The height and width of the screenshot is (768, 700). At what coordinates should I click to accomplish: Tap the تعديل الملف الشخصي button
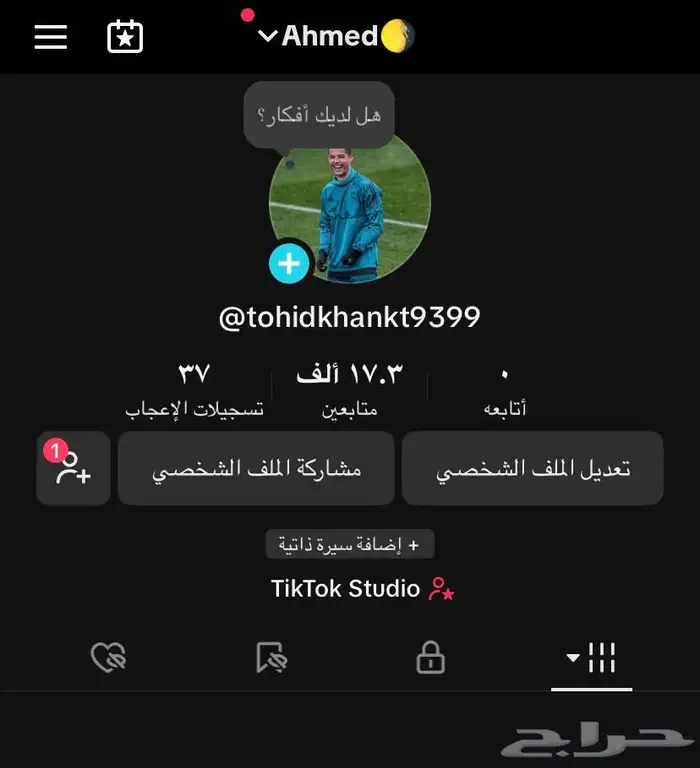[532, 469]
